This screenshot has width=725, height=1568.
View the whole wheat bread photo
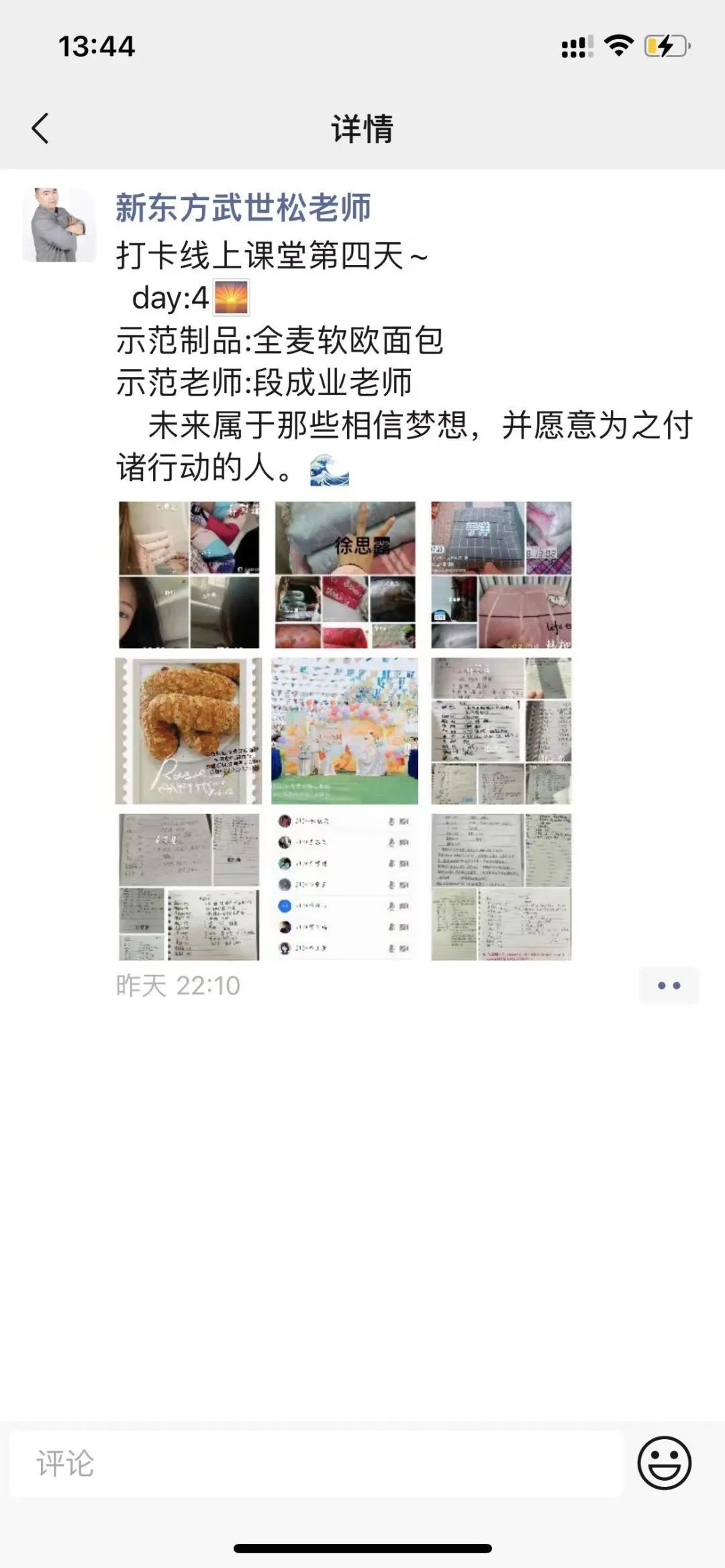[x=189, y=731]
